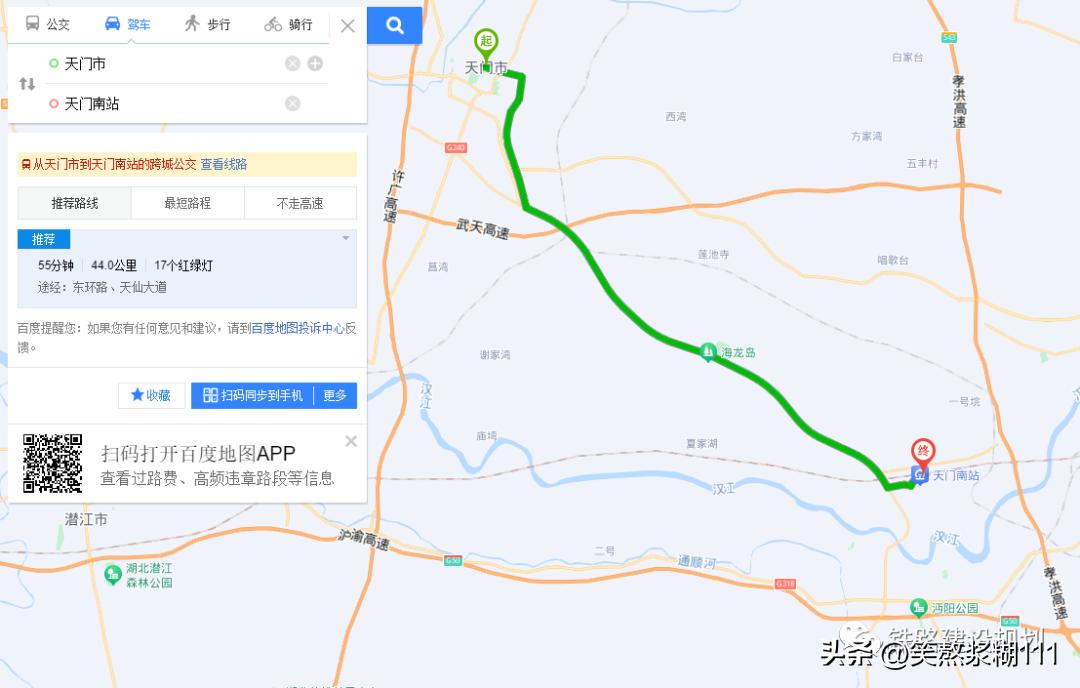The height and width of the screenshot is (688, 1080).
Task: Tap the blue search button
Action: (395, 25)
